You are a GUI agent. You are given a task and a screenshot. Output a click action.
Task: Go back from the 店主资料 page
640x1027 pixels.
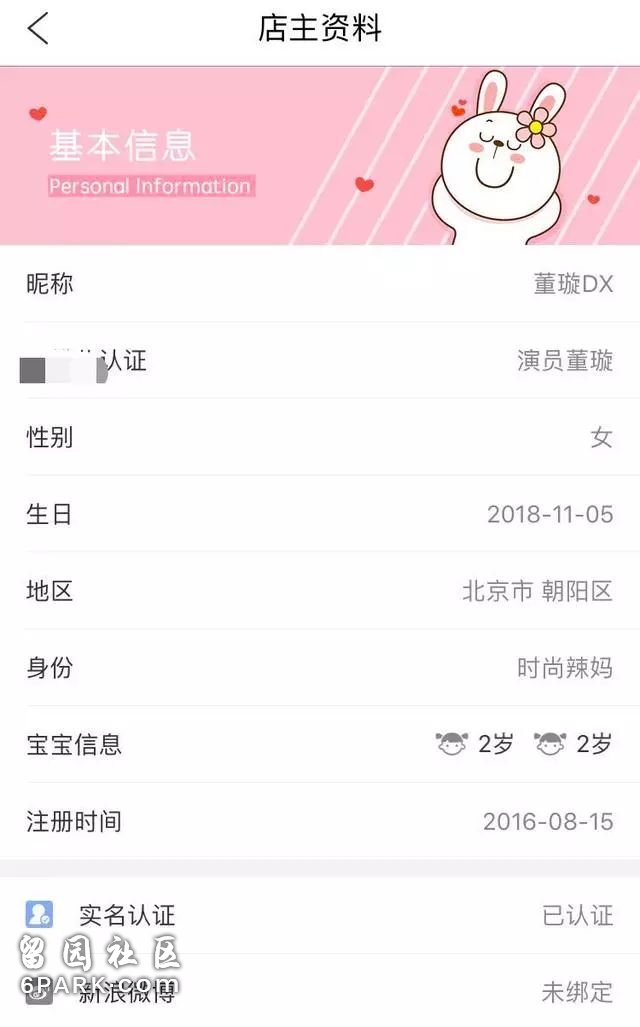38,29
